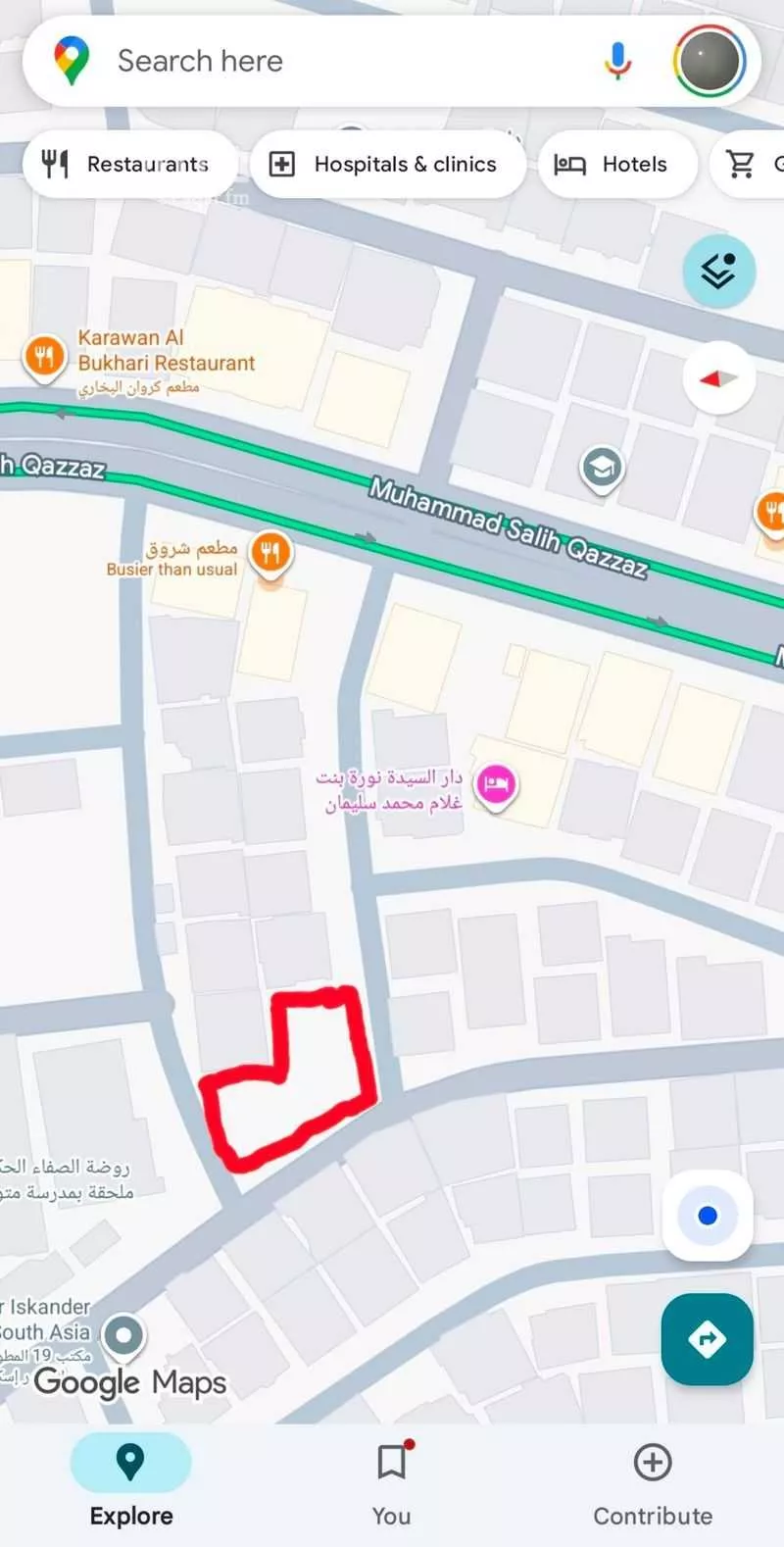The height and width of the screenshot is (1547, 784).
Task: Activate voice search with the microphone icon
Action: (619, 60)
